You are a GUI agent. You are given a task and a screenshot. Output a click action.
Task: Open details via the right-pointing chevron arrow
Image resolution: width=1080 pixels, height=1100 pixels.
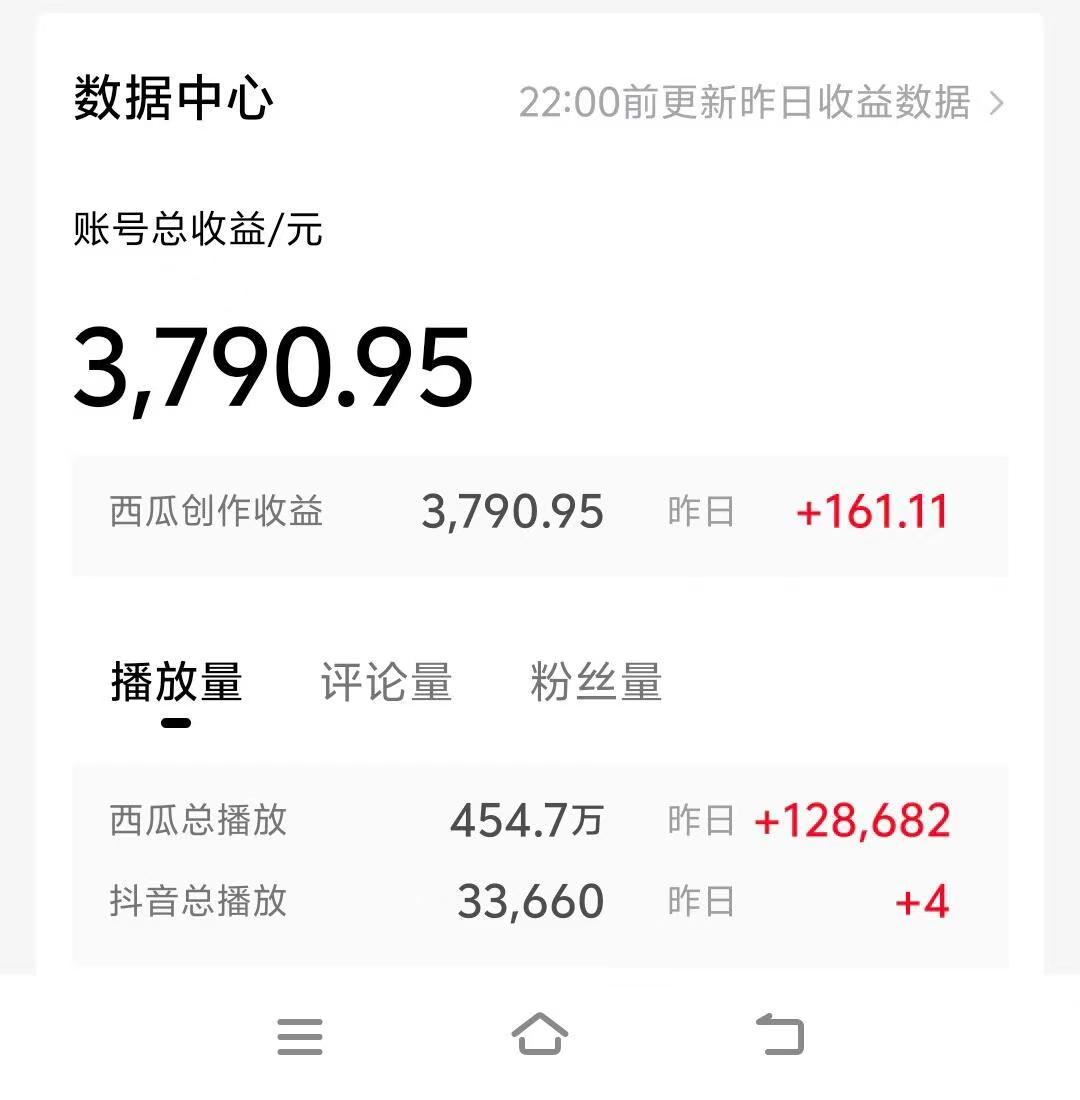click(996, 103)
